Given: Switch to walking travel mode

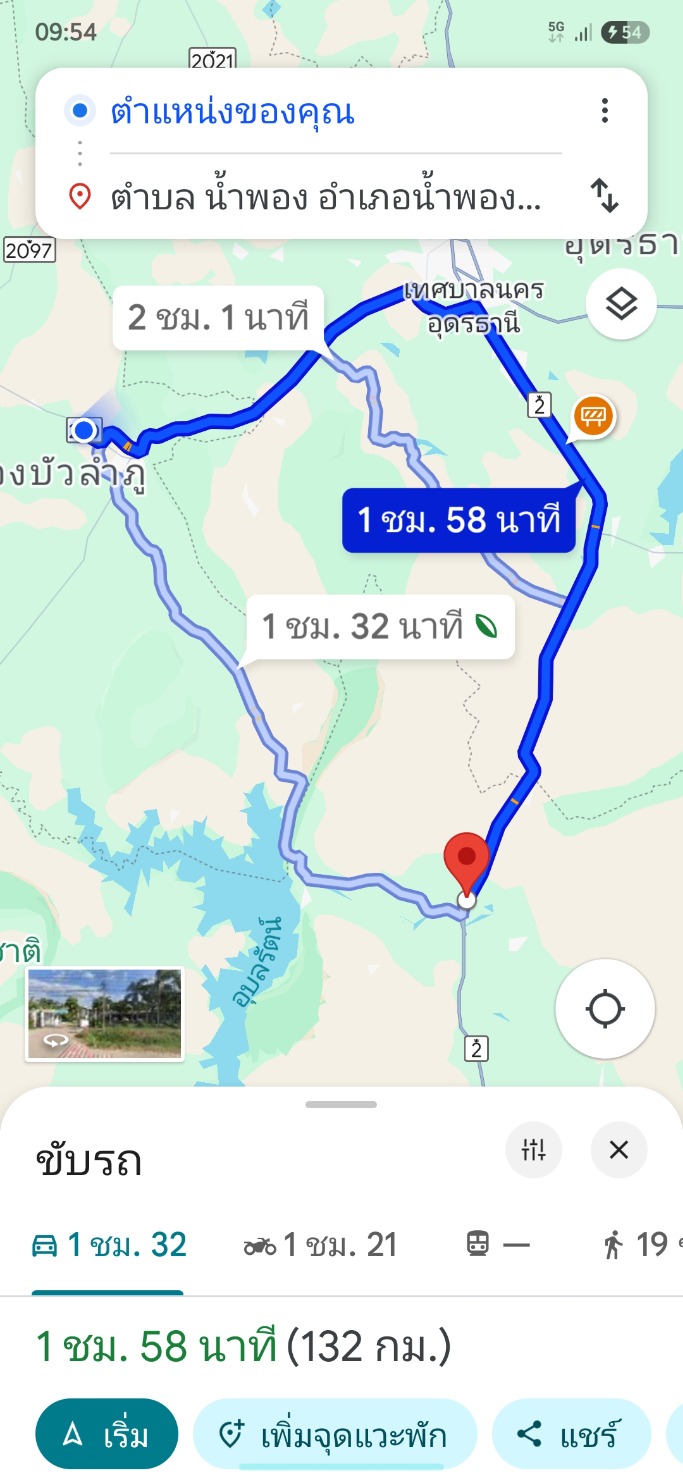Looking at the screenshot, I should [x=640, y=1245].
